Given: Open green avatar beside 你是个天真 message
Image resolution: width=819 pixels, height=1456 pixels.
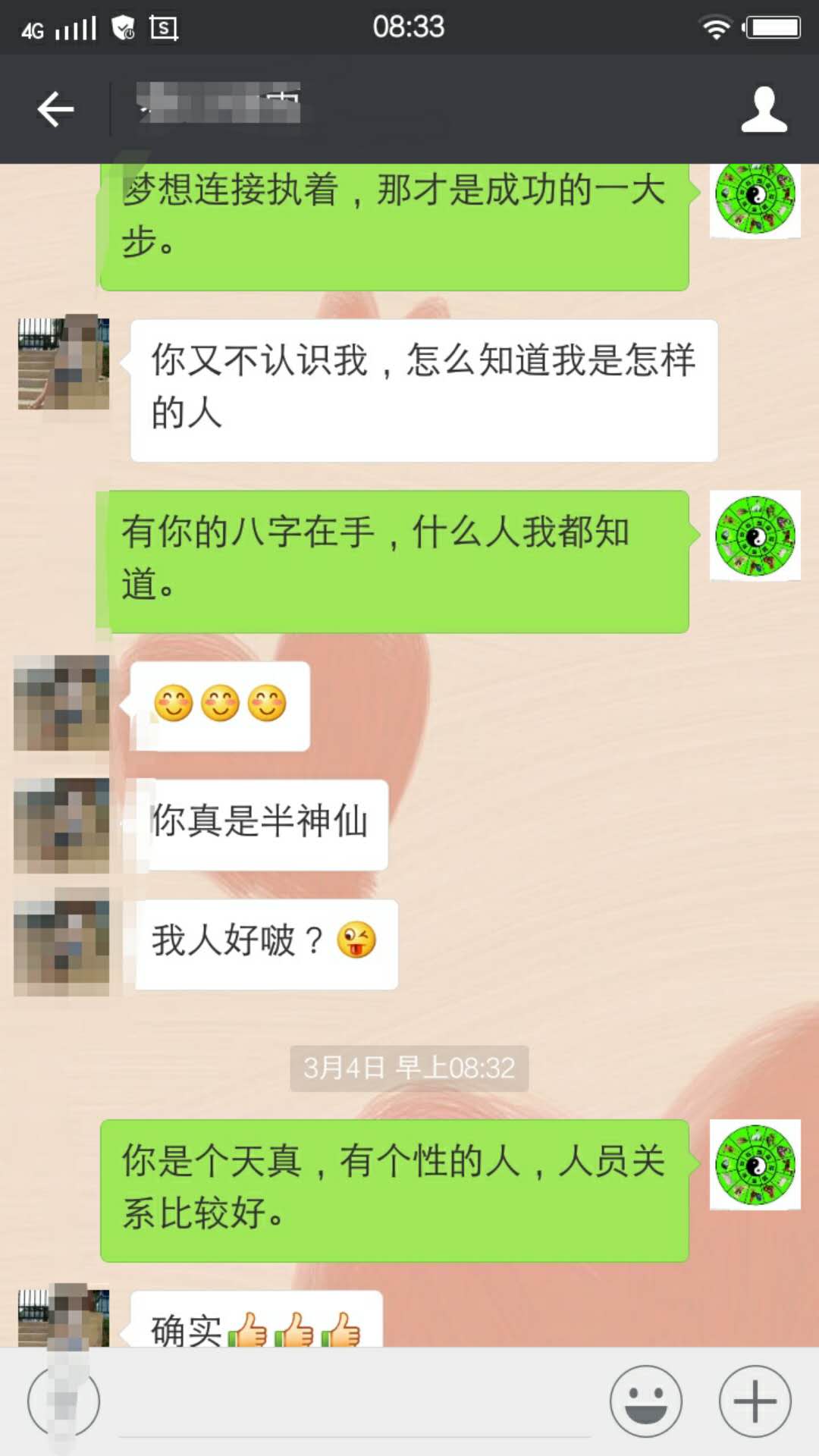Looking at the screenshot, I should coord(755,1165).
